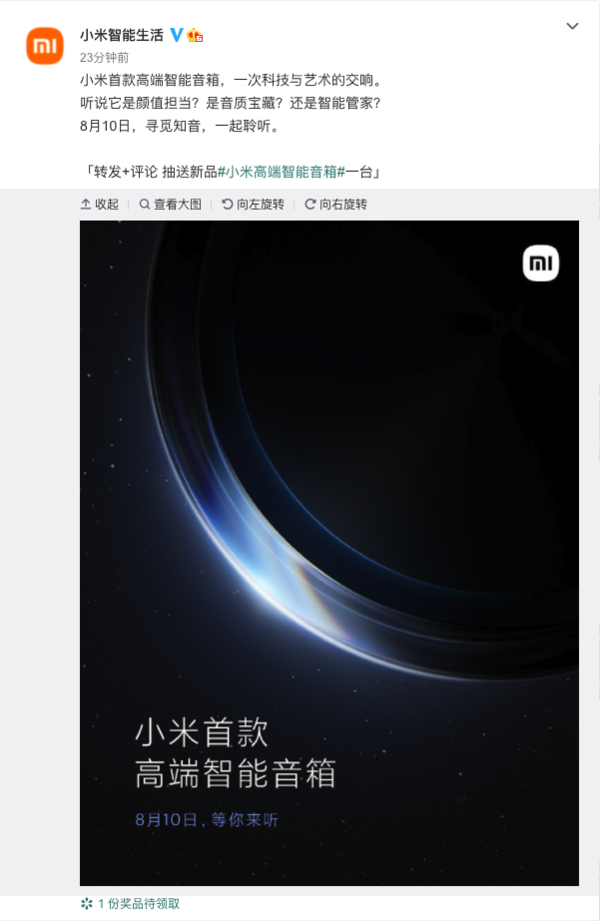Viewport: 600px width, 921px height.
Task: Open the 小米智能生活 account name
Action: click(123, 35)
